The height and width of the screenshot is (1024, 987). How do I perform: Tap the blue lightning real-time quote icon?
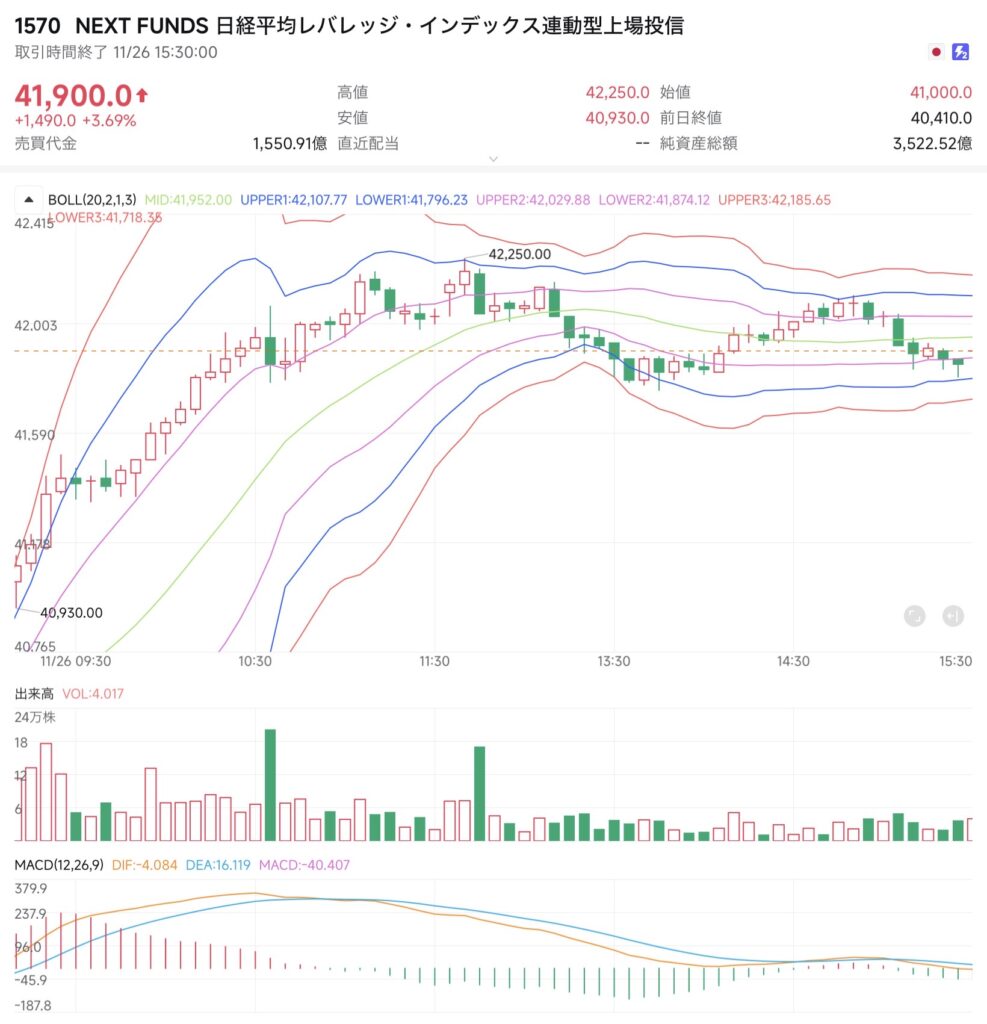[961, 52]
